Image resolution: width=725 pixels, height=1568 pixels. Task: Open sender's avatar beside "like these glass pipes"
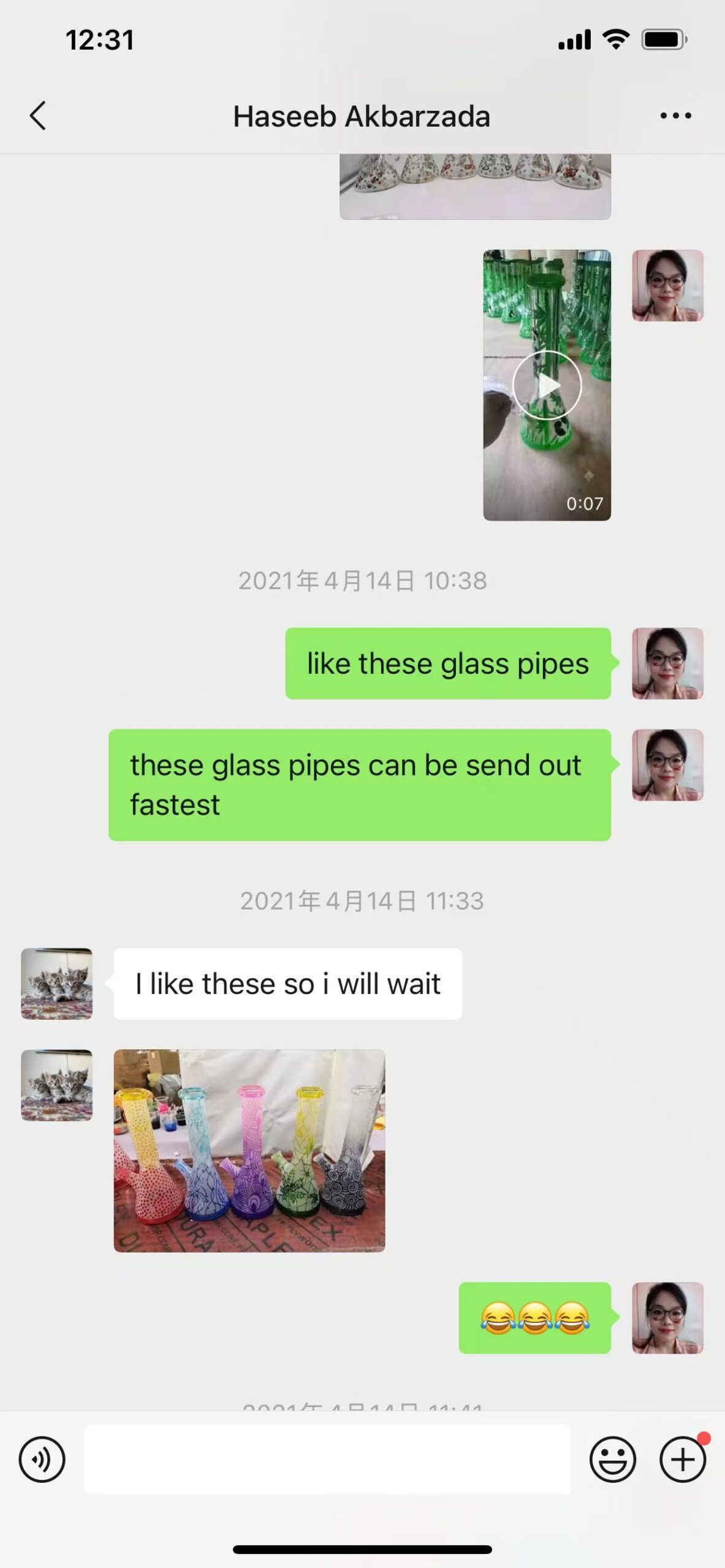click(x=667, y=663)
